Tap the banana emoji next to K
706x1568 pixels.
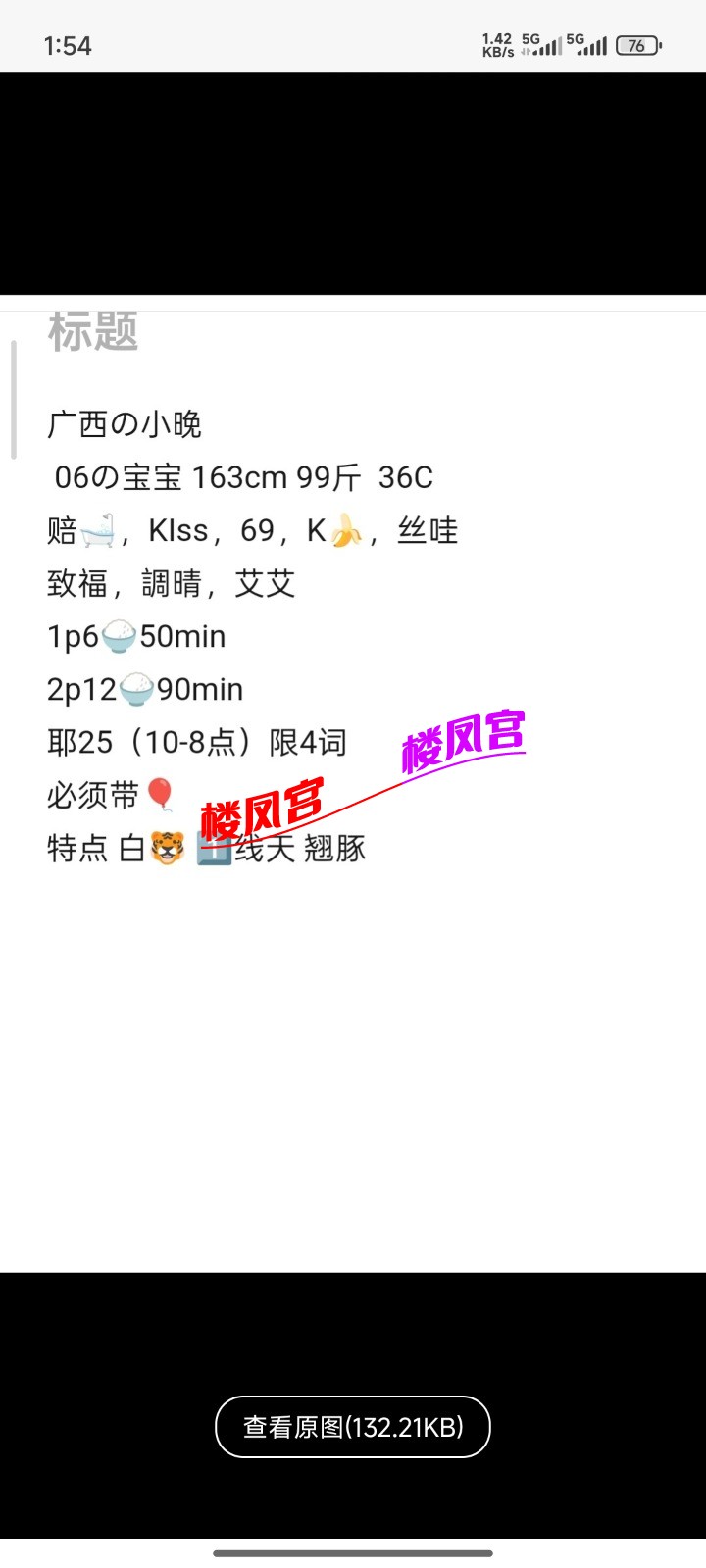click(x=348, y=529)
